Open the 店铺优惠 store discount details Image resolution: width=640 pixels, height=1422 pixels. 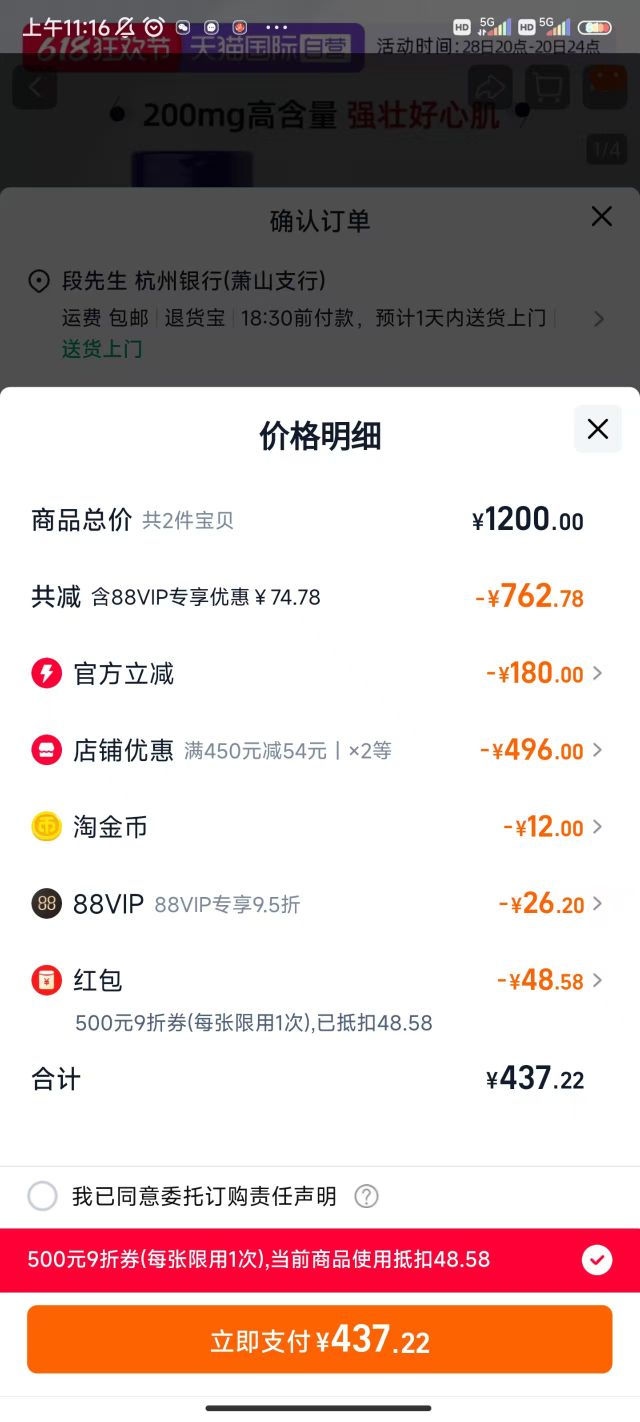pos(318,750)
